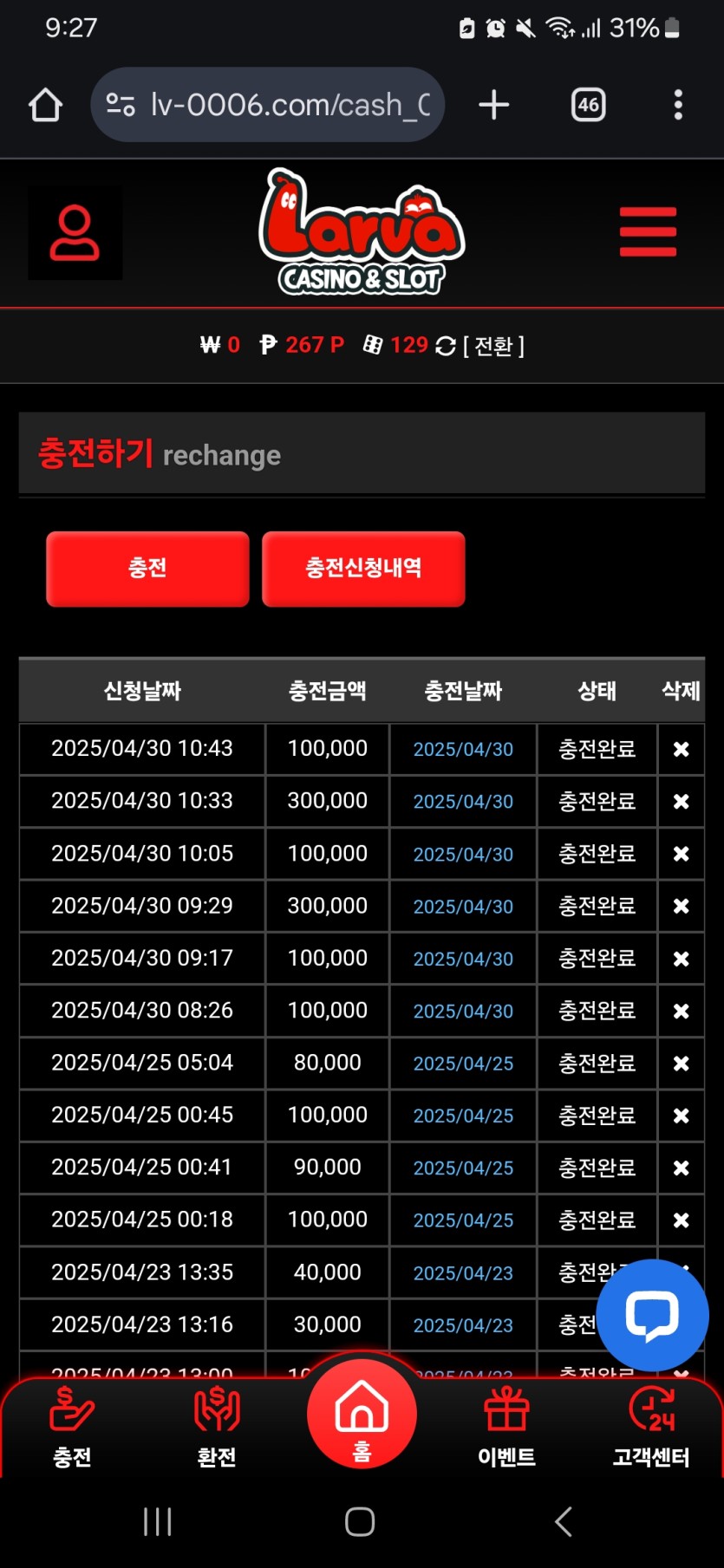Tap the [전환] conversion link
Screen dimensions: 724x1568
click(x=493, y=346)
